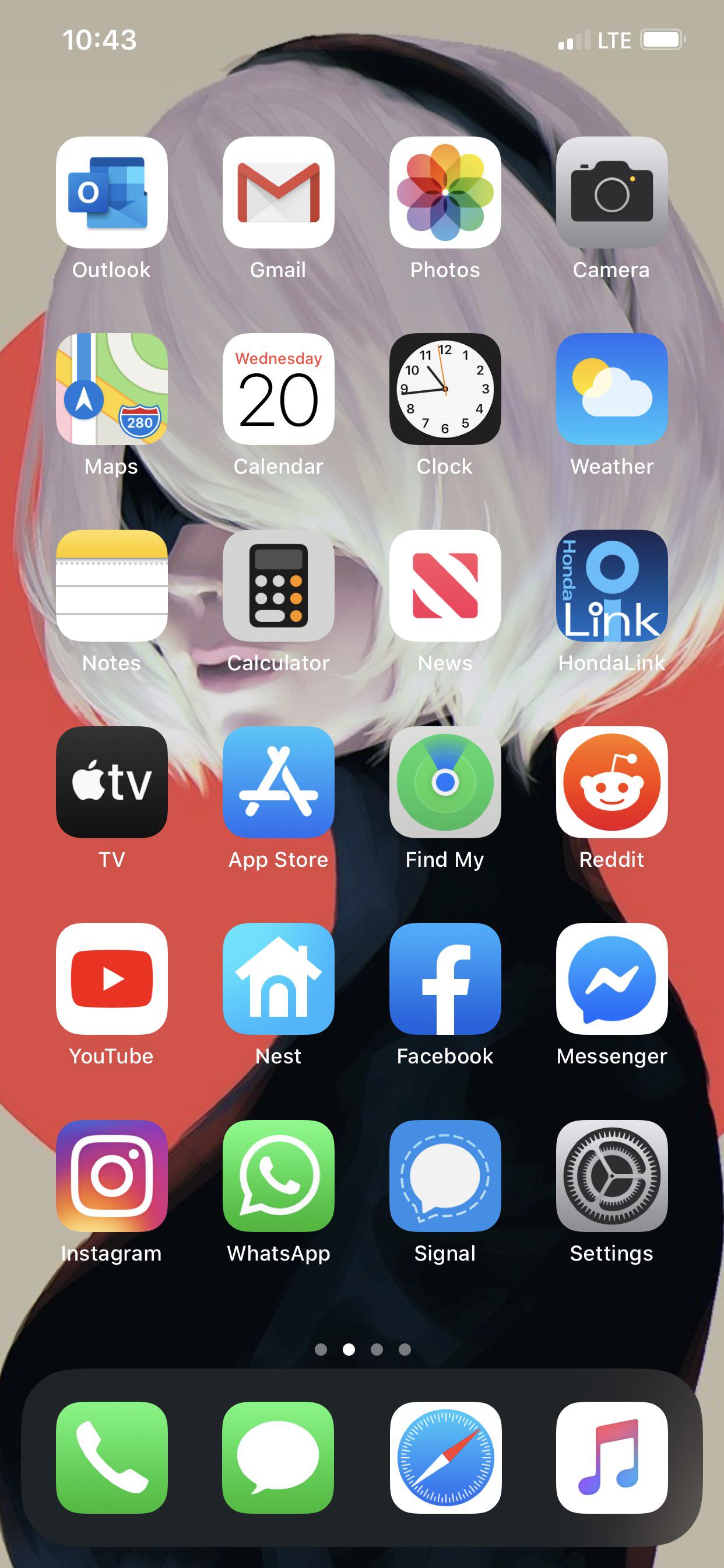Open Apple News
Viewport: 724px width, 1568px height.
coord(445,586)
